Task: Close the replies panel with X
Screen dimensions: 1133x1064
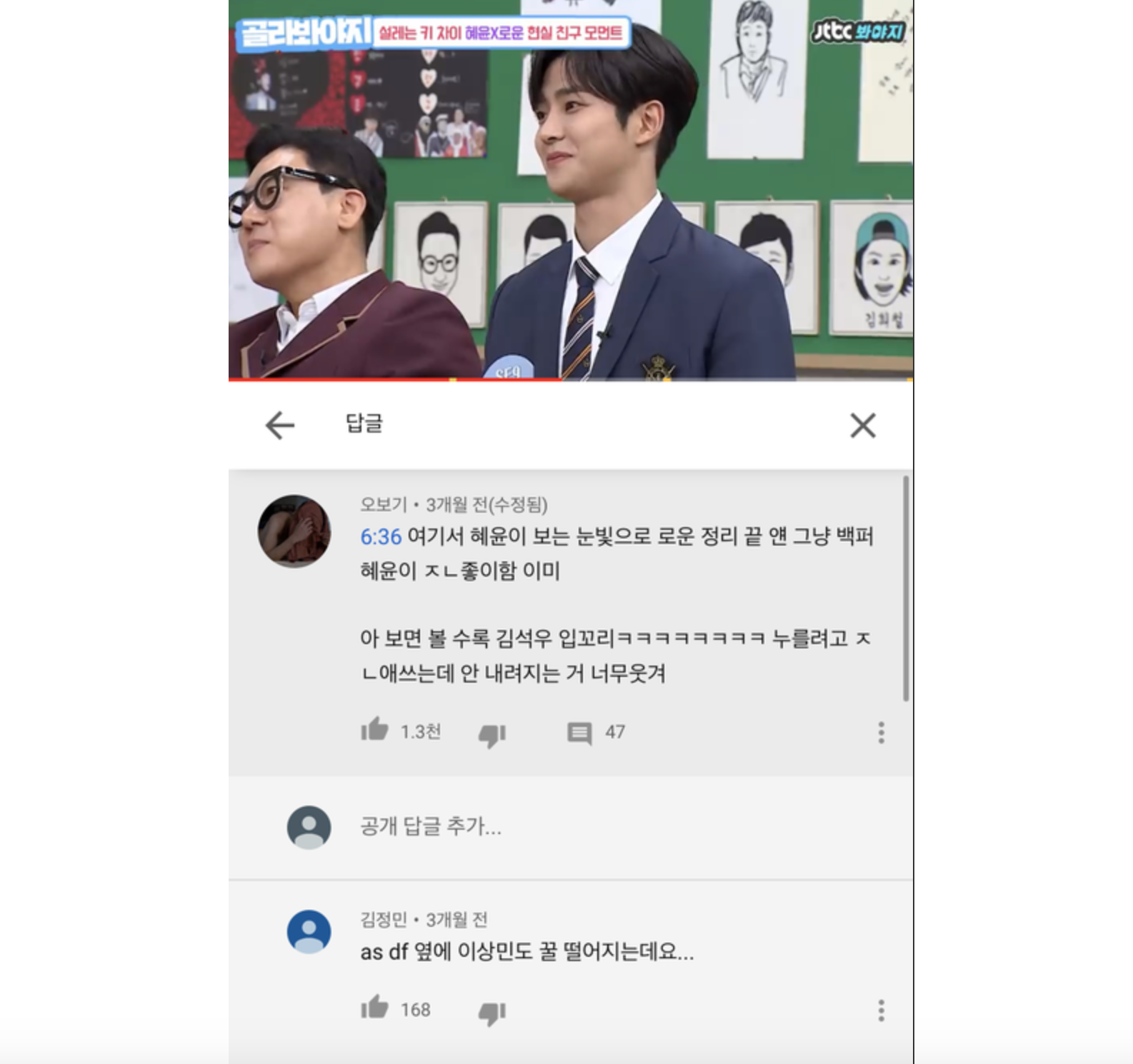Action: [x=862, y=425]
